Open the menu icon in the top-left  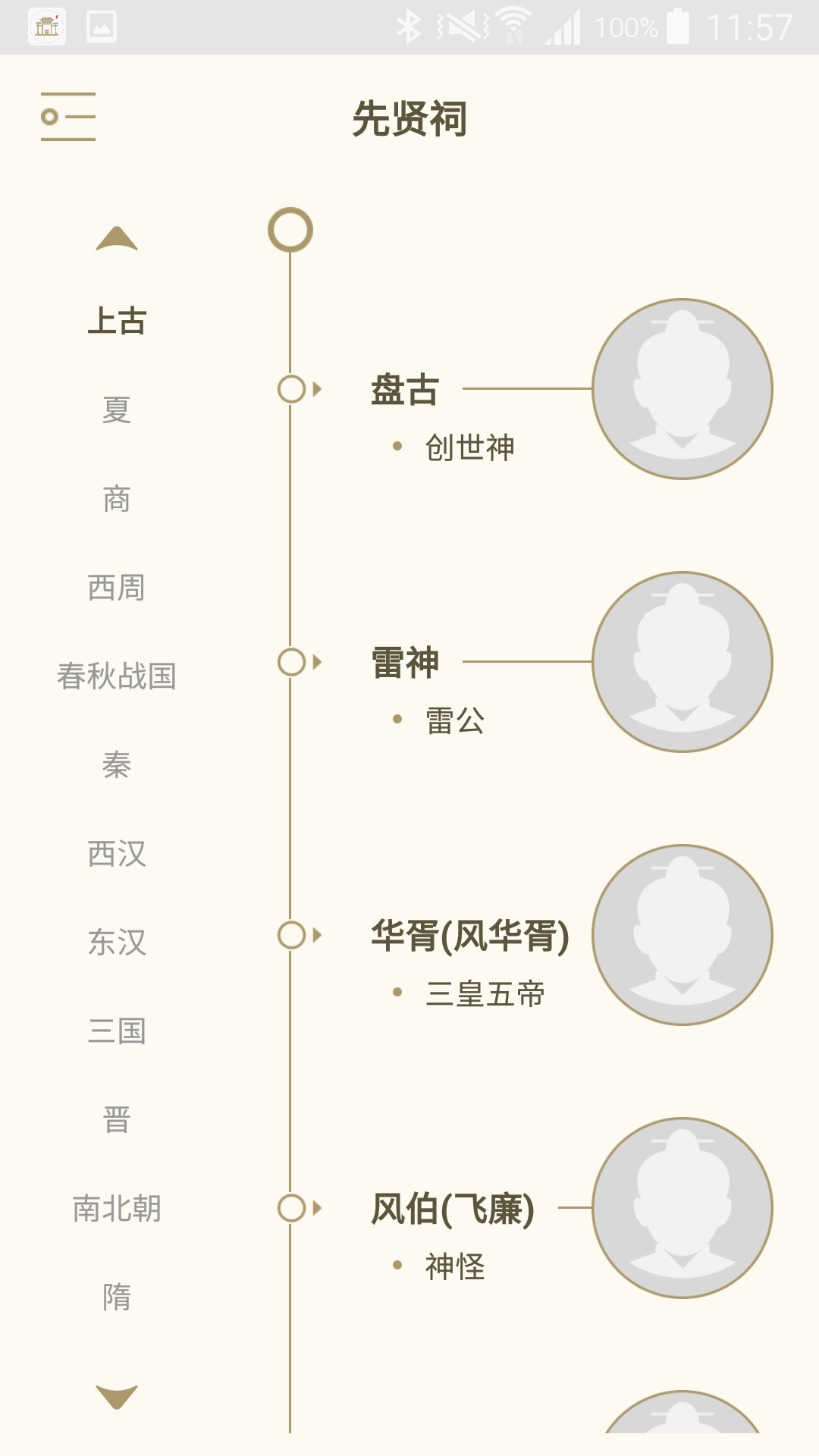point(68,117)
